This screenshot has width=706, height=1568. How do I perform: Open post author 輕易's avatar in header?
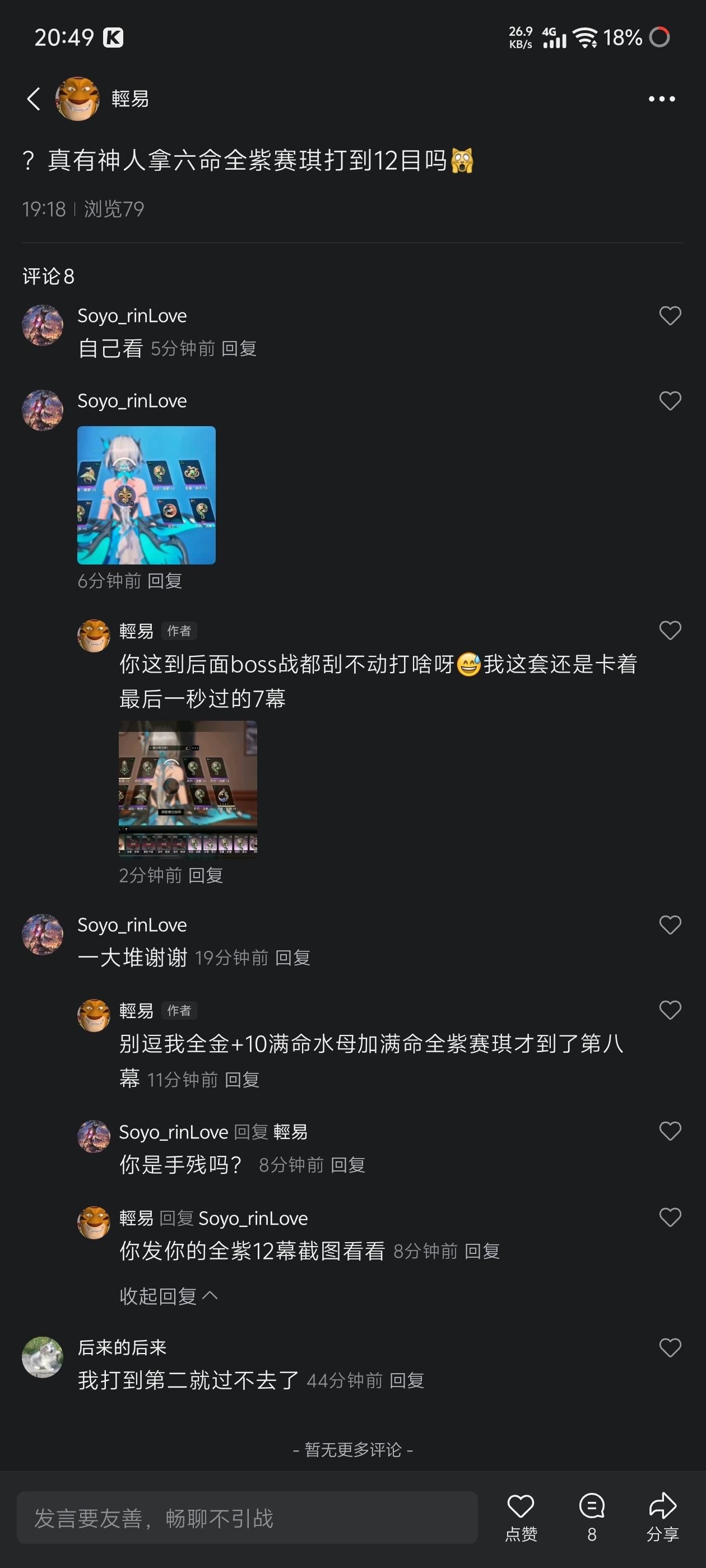(x=77, y=99)
